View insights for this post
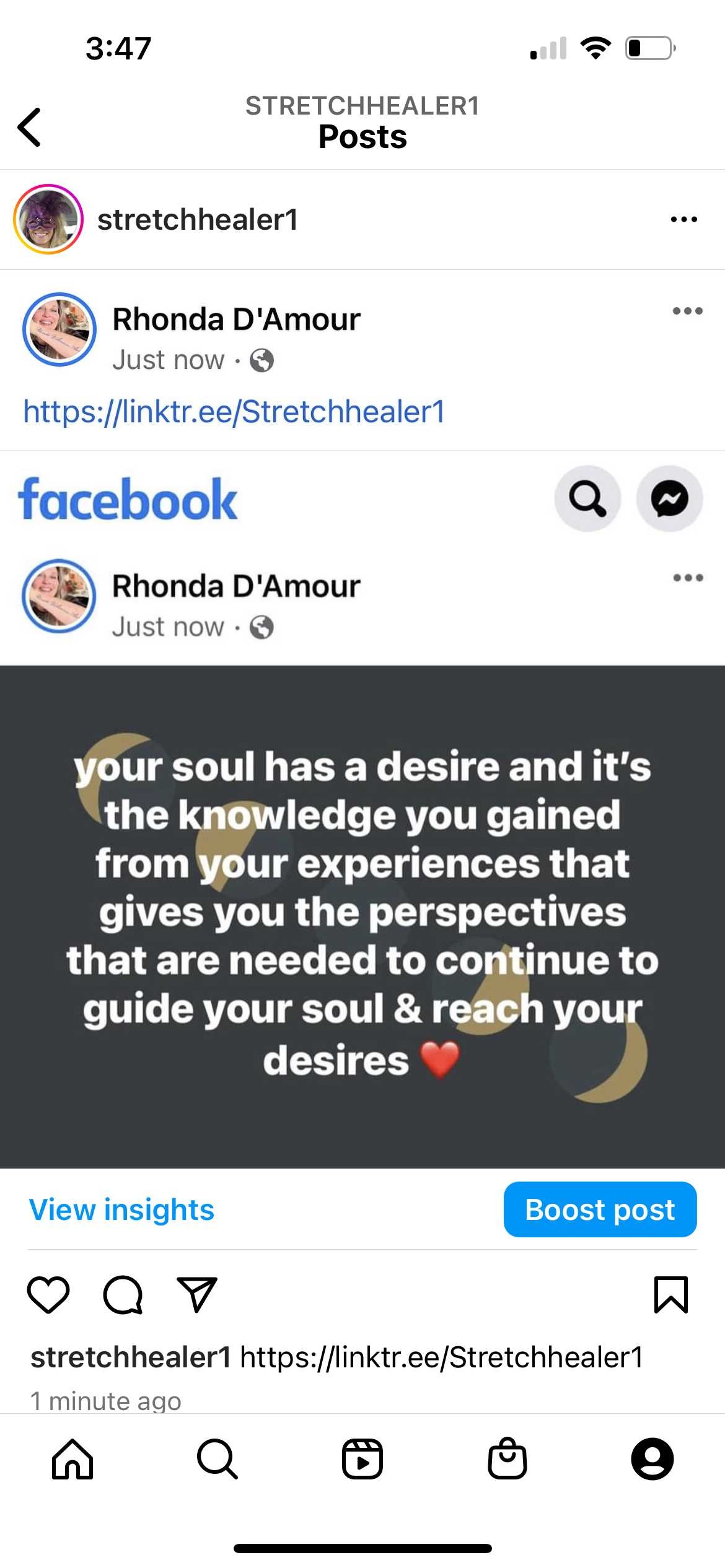Image resolution: width=725 pixels, height=1568 pixels. point(121,1209)
